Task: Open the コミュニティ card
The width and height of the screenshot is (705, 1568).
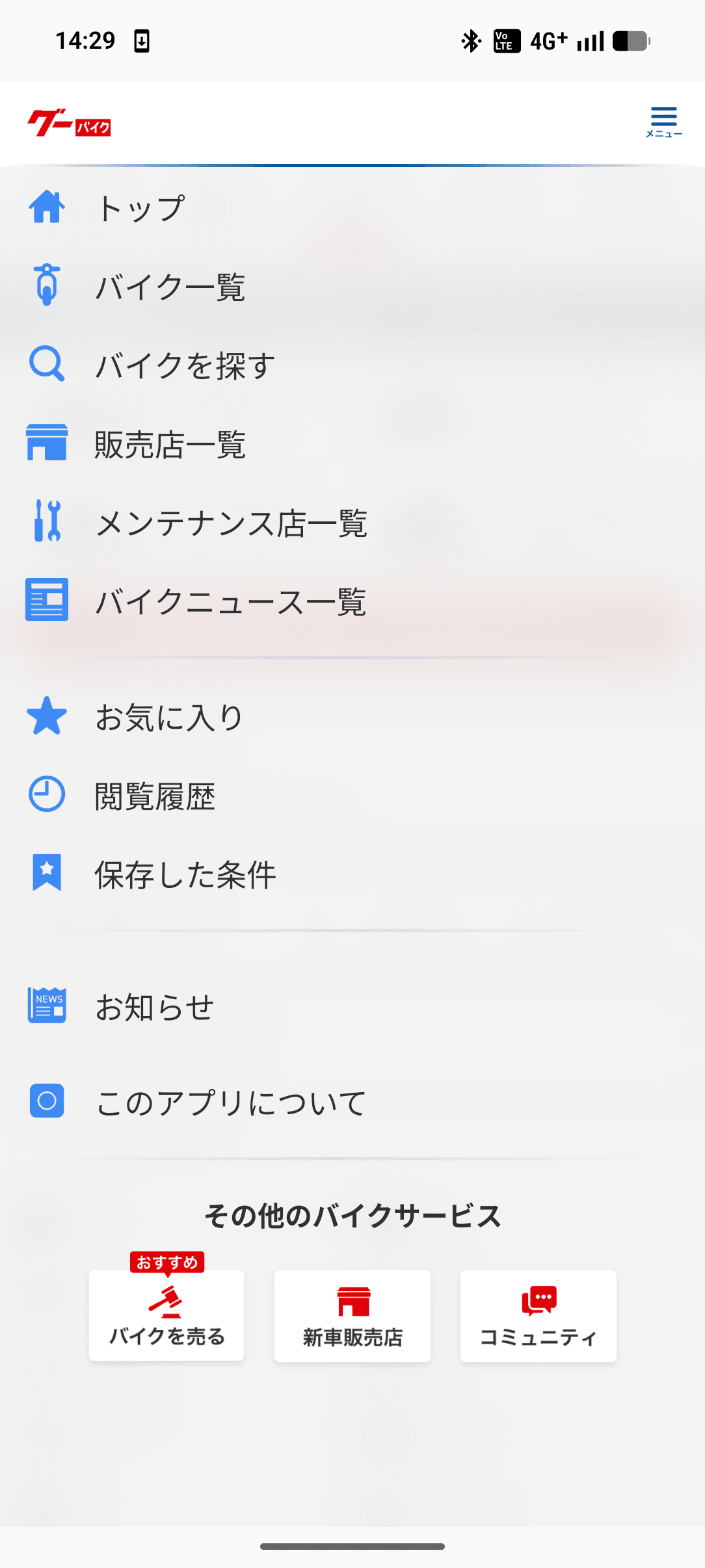Action: tap(538, 1316)
